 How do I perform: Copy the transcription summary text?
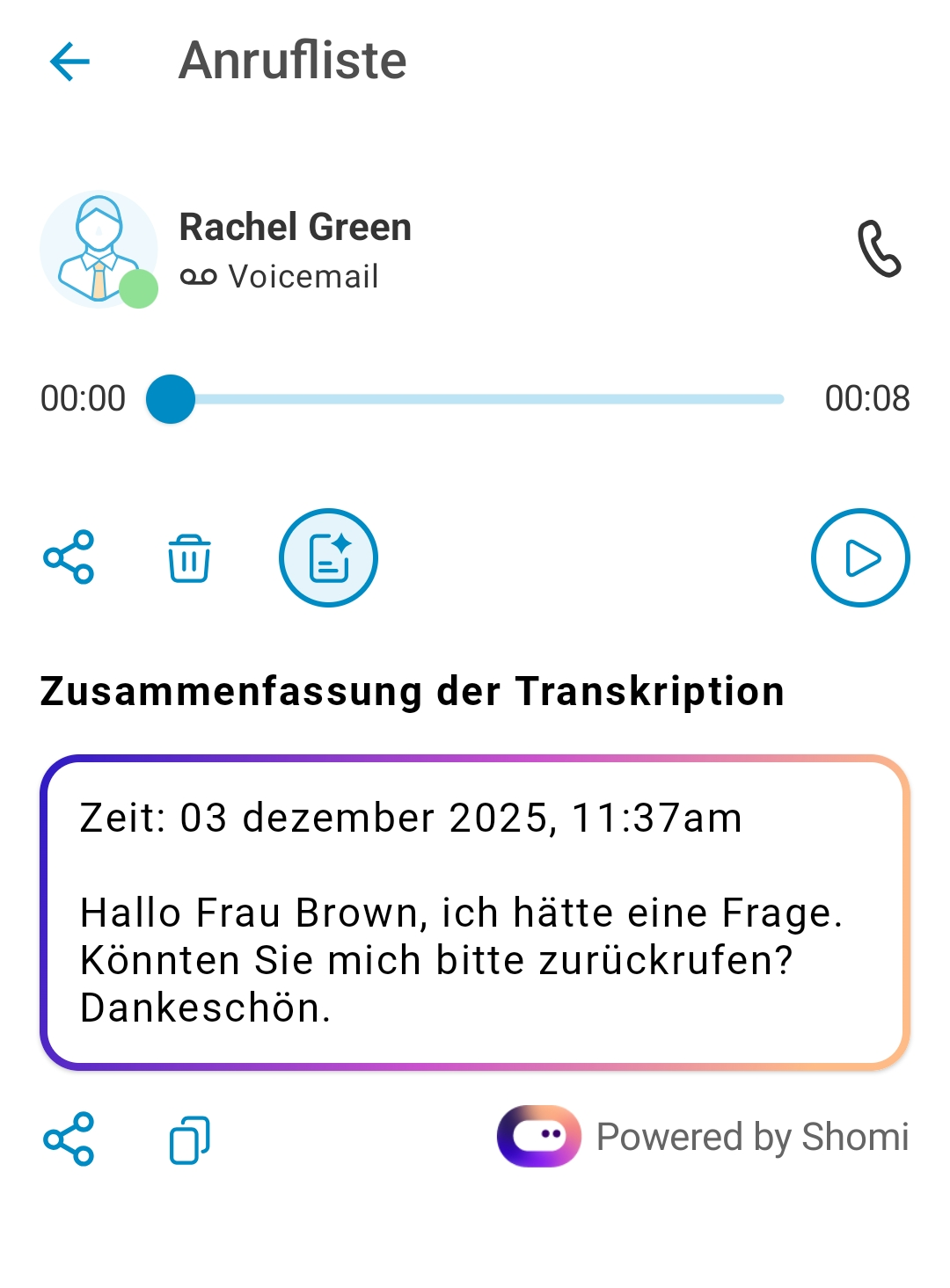[x=189, y=1139]
